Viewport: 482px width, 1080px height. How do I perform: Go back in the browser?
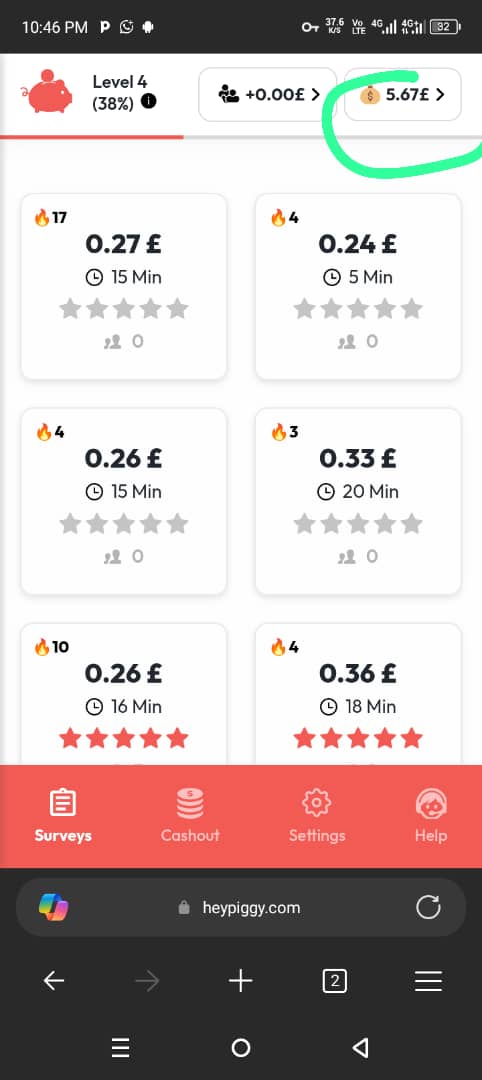[54, 981]
